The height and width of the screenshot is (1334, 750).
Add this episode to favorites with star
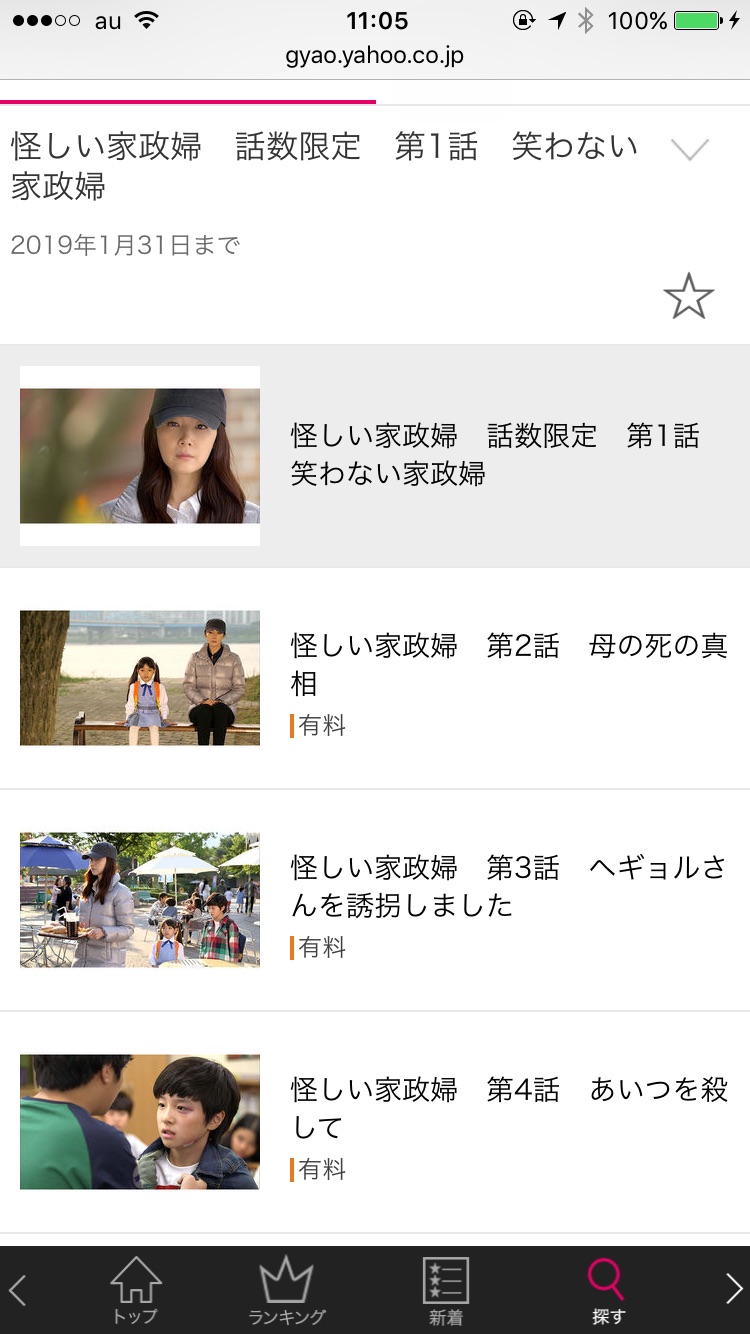(x=688, y=297)
